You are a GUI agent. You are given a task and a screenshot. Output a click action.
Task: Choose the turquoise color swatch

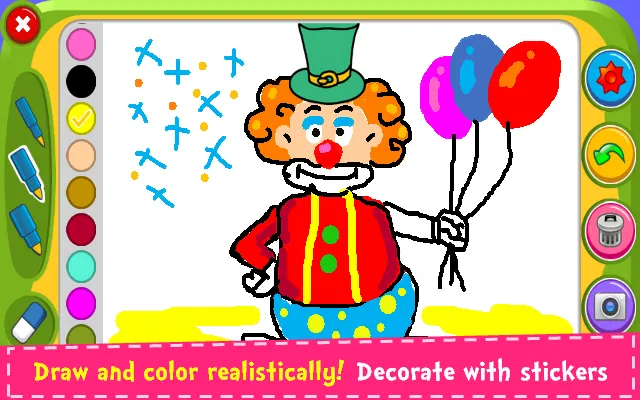pyautogui.click(x=81, y=266)
